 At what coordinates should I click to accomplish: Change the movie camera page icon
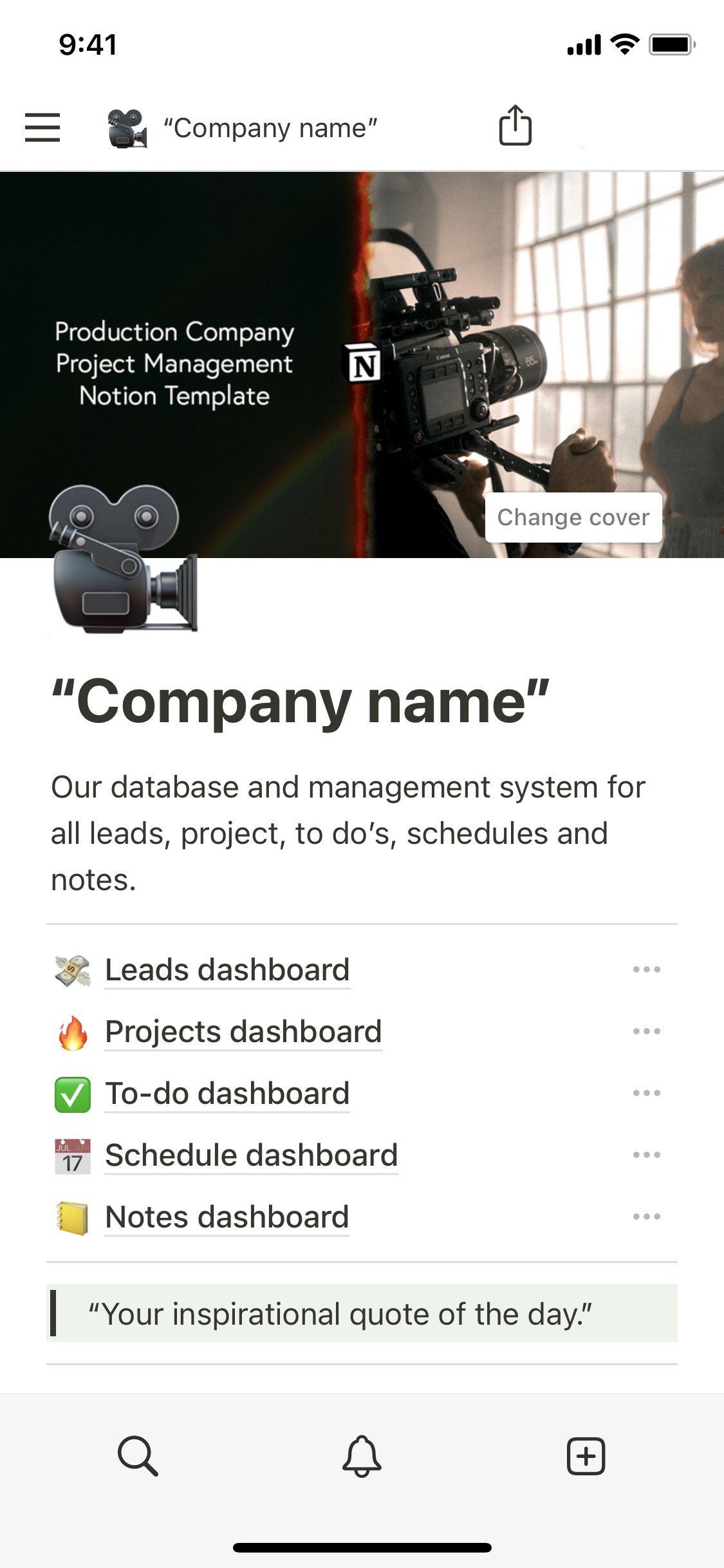(122, 559)
